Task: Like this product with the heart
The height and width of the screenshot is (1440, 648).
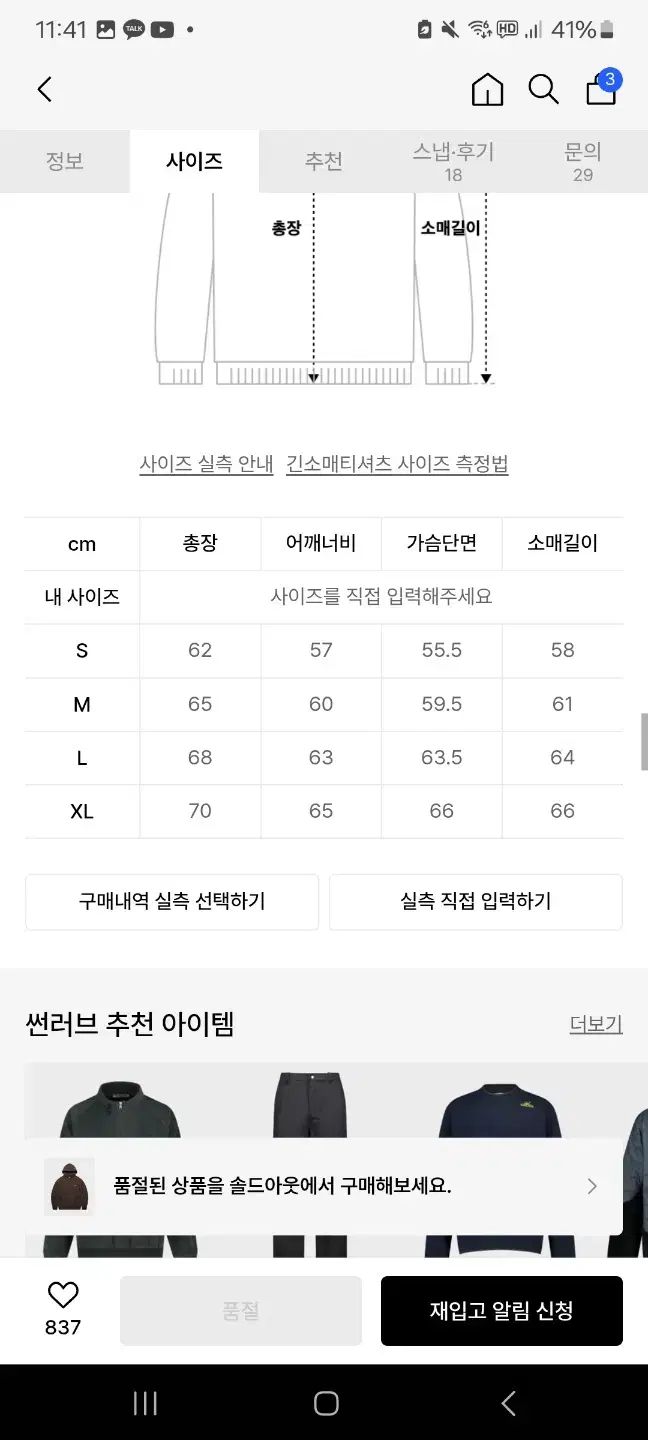Action: click(x=63, y=1296)
